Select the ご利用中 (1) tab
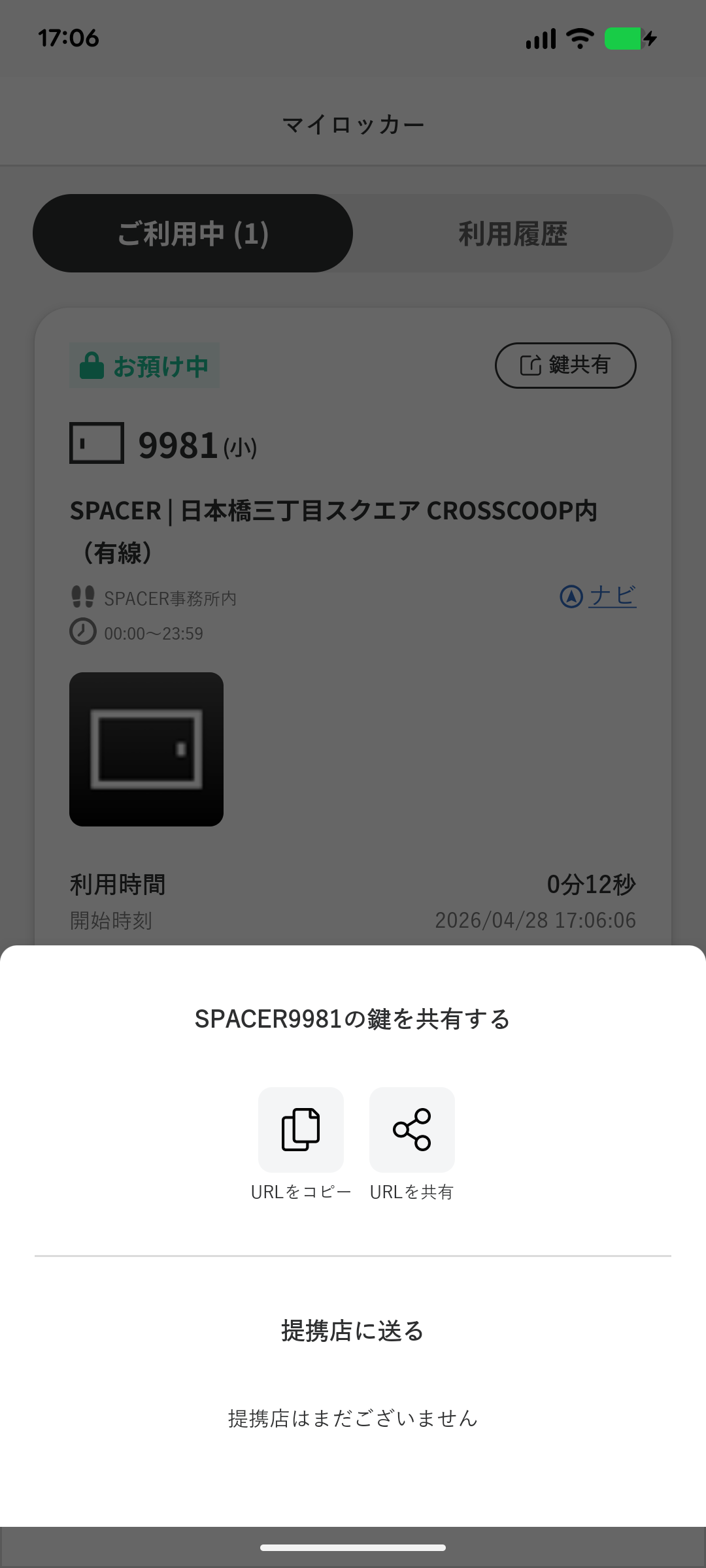Viewport: 706px width, 1568px height. (193, 233)
